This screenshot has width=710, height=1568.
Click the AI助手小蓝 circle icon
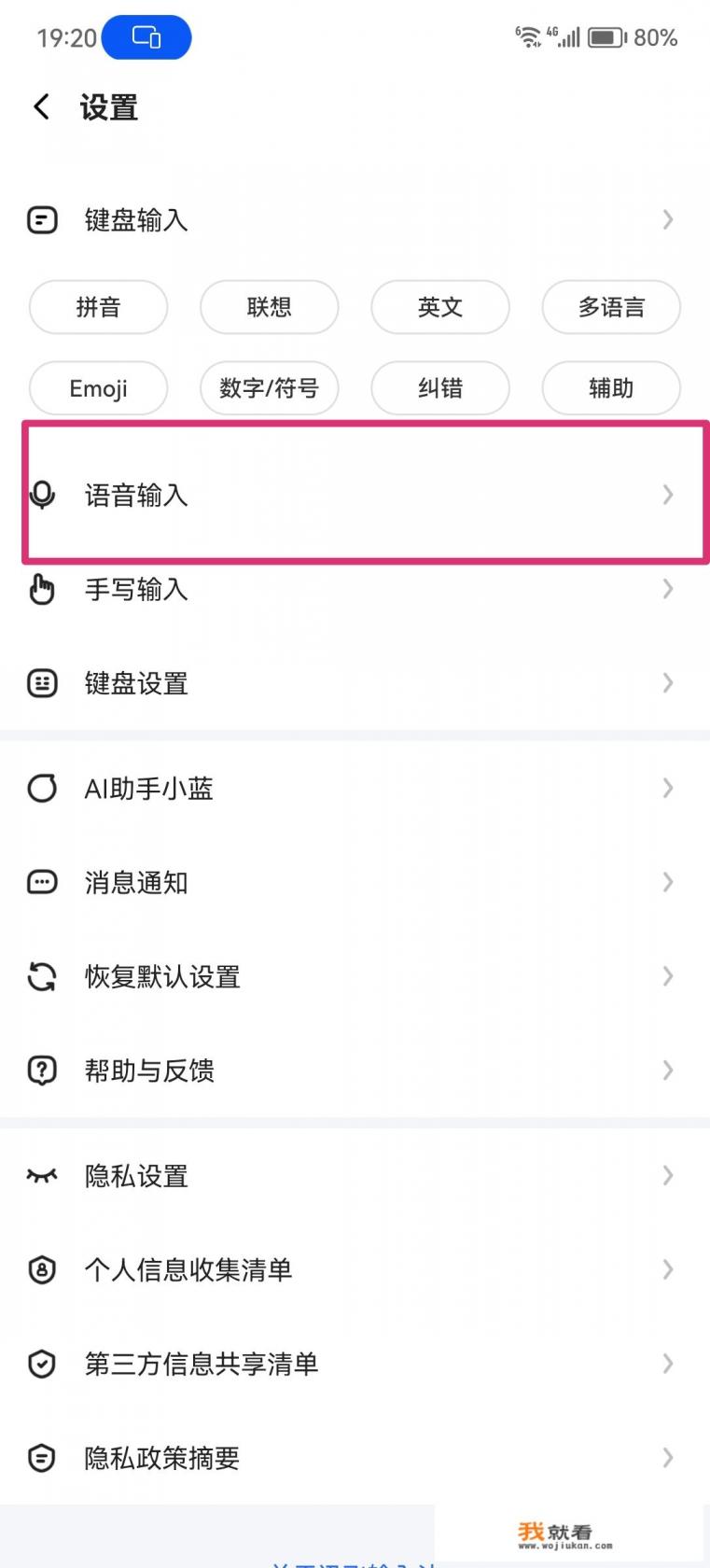pyautogui.click(x=42, y=788)
